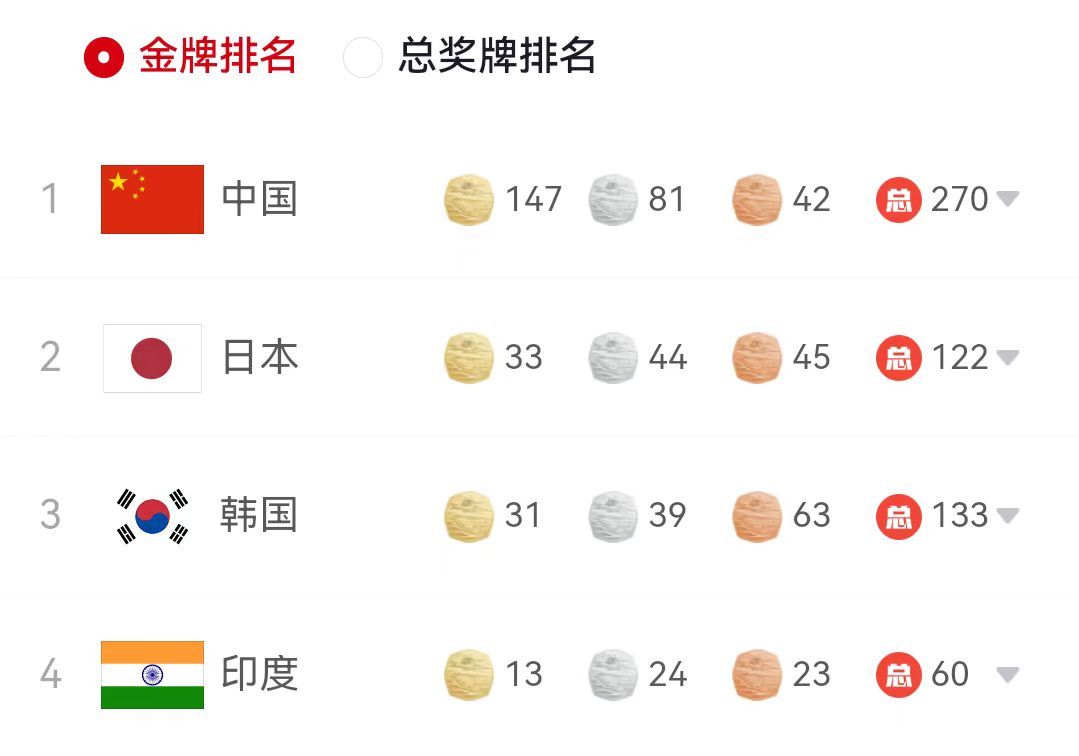This screenshot has width=1079, height=756.
Task: Expand the 韩国 medal details arrow
Action: pos(1007,515)
